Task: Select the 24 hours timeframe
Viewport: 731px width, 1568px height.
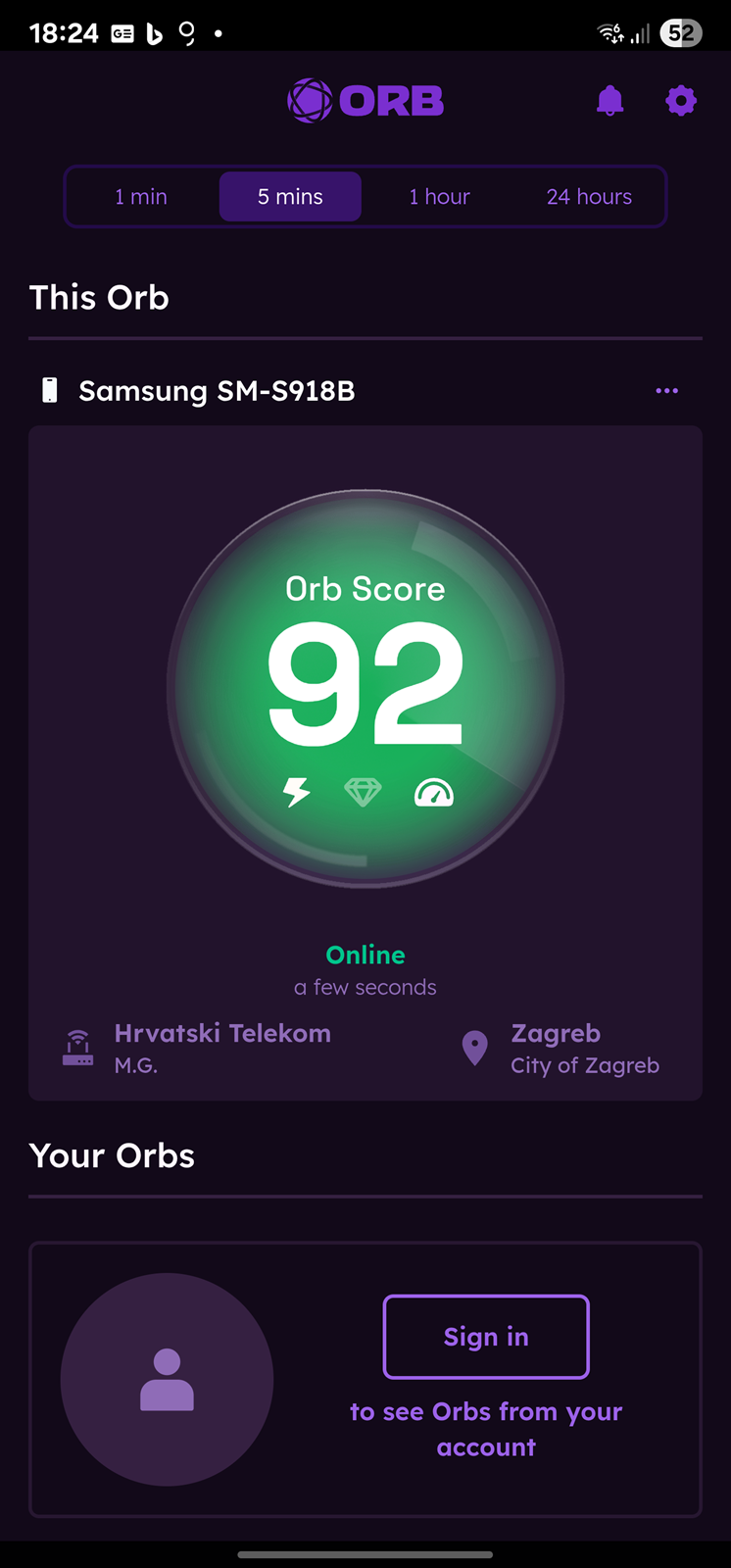Action: click(x=589, y=197)
